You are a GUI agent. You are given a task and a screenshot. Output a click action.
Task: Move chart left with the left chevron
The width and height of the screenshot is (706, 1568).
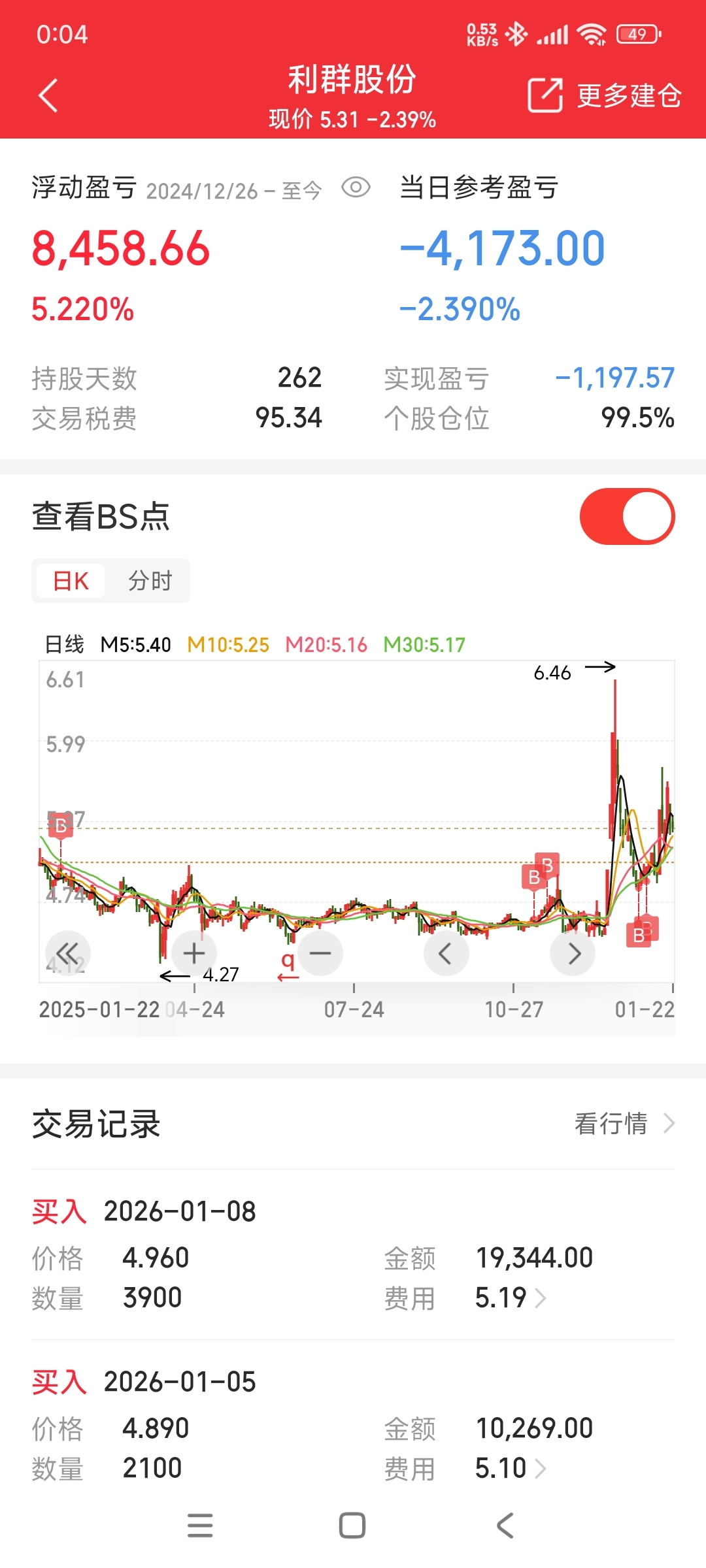tap(446, 953)
